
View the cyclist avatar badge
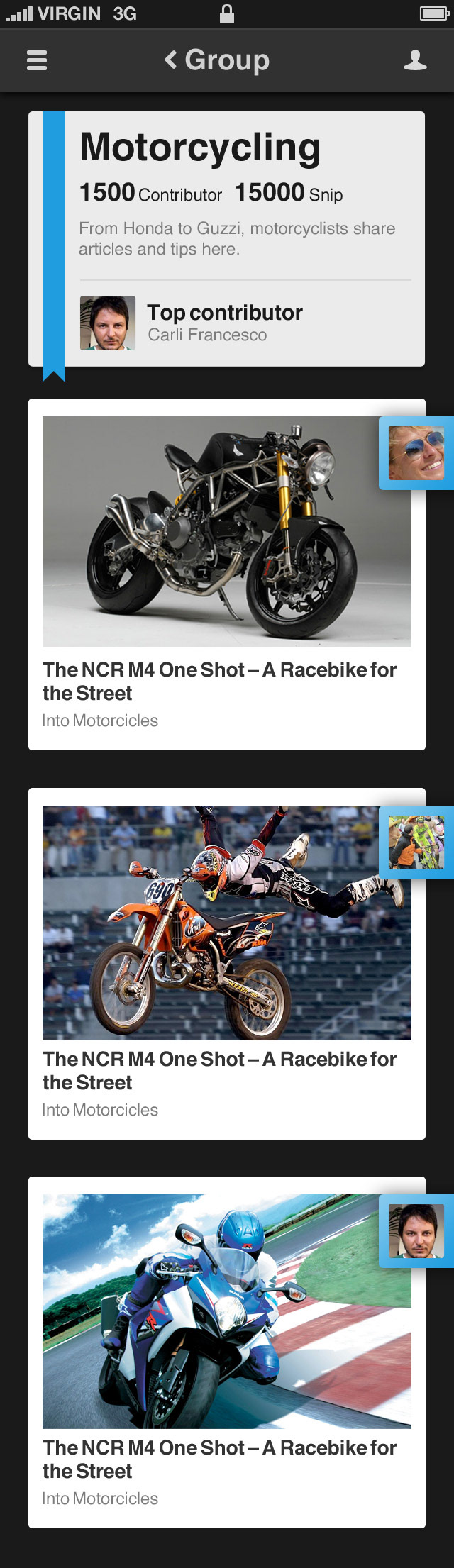(416, 843)
